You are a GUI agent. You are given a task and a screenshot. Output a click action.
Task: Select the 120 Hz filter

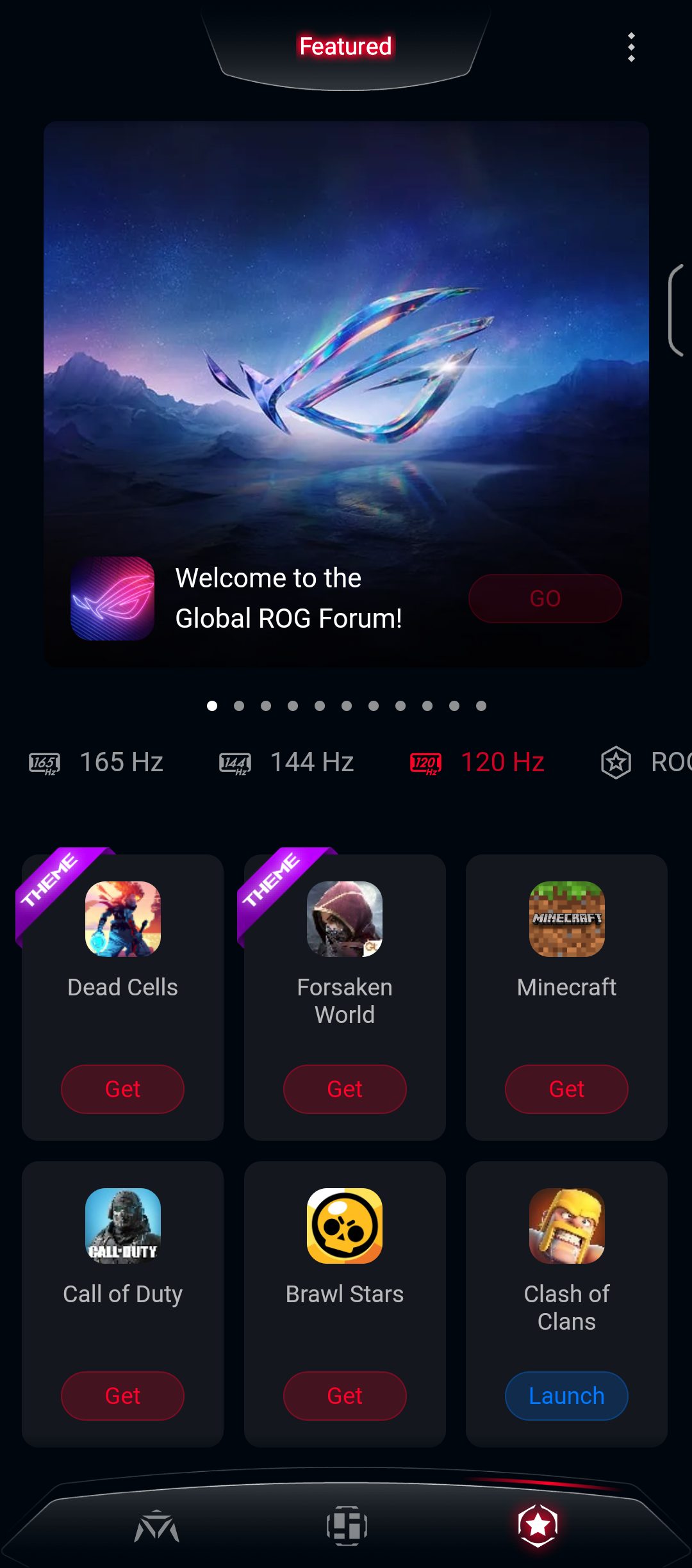[x=477, y=762]
